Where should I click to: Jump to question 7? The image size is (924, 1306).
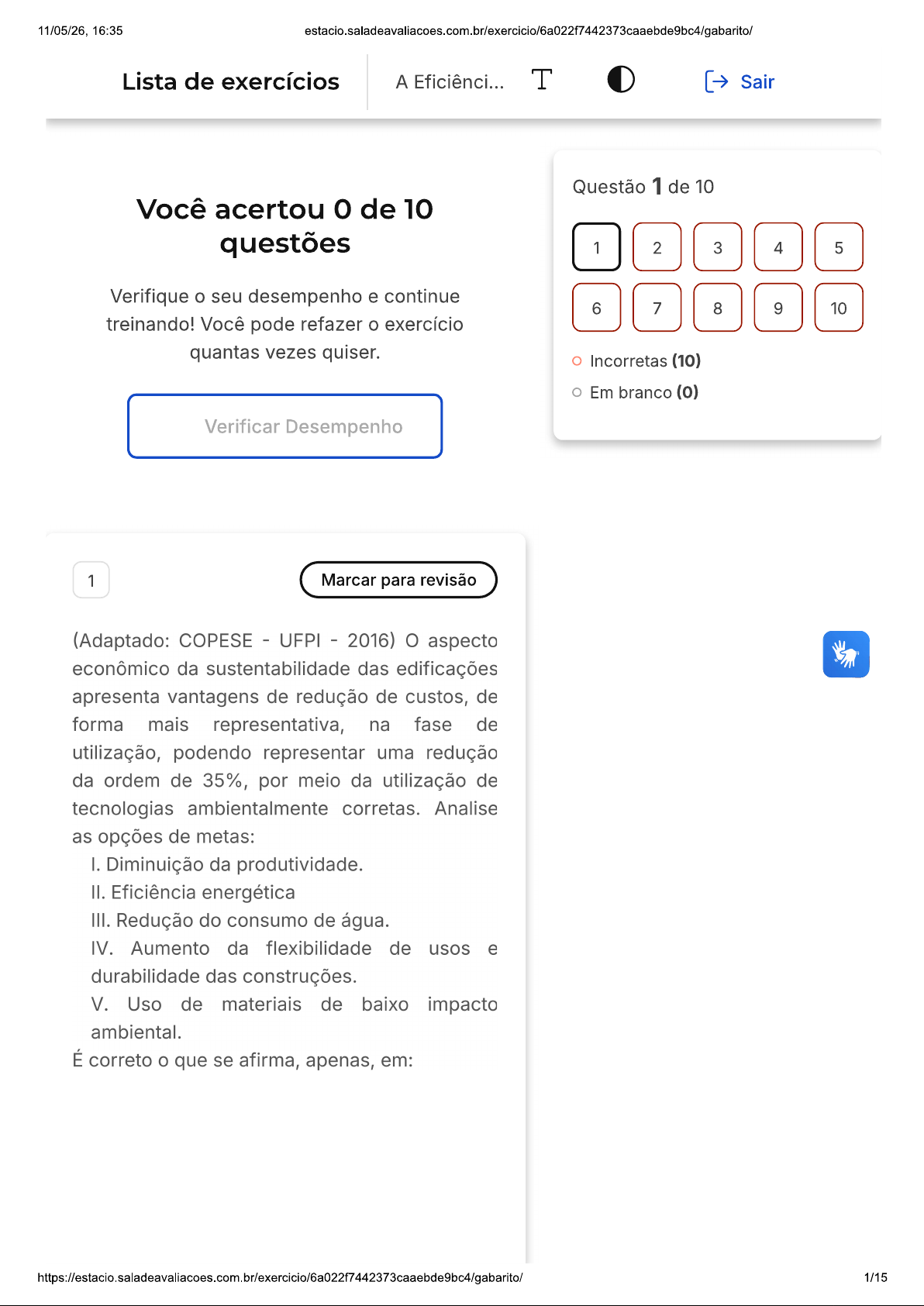(657, 308)
